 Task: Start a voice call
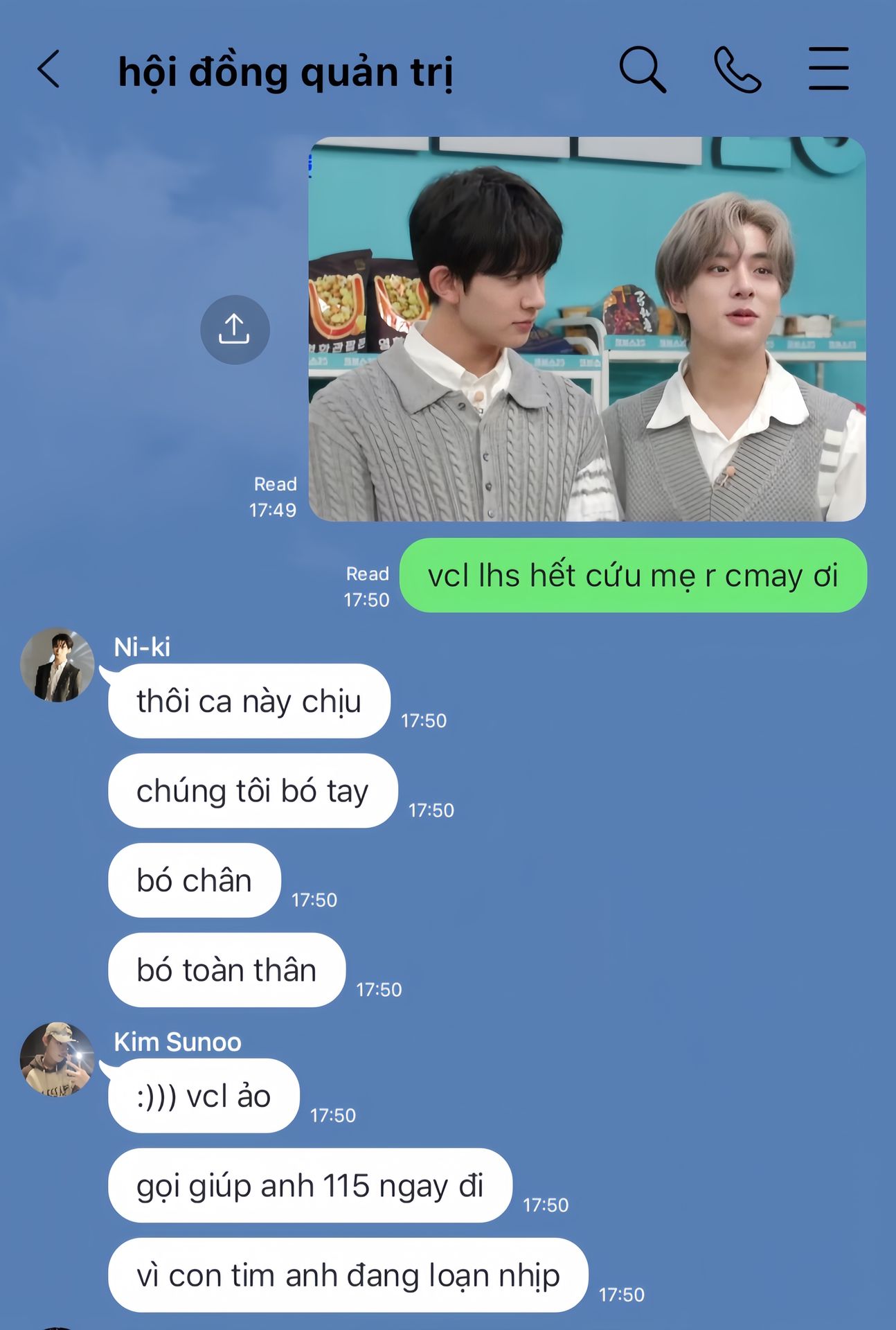pyautogui.click(x=737, y=69)
